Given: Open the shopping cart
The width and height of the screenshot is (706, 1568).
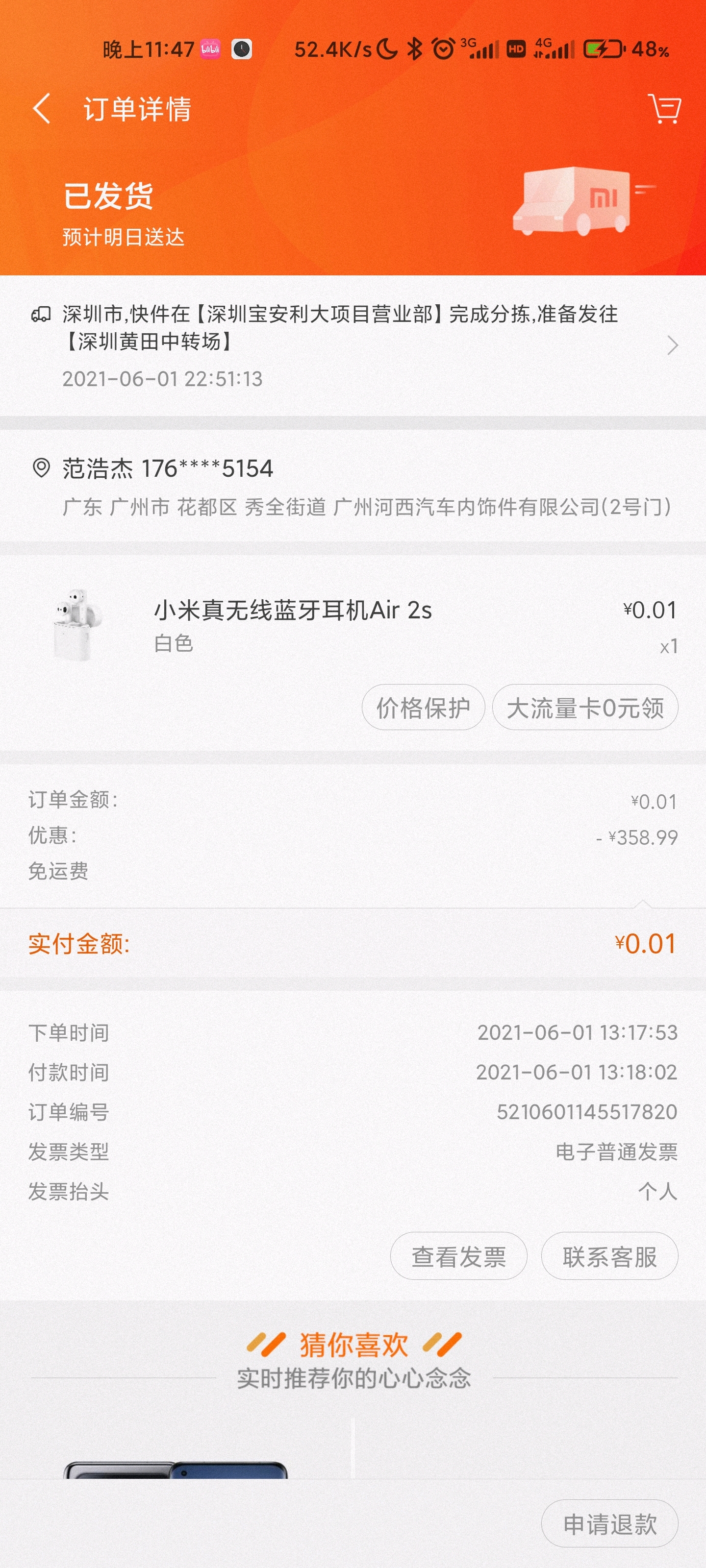Looking at the screenshot, I should [664, 110].
